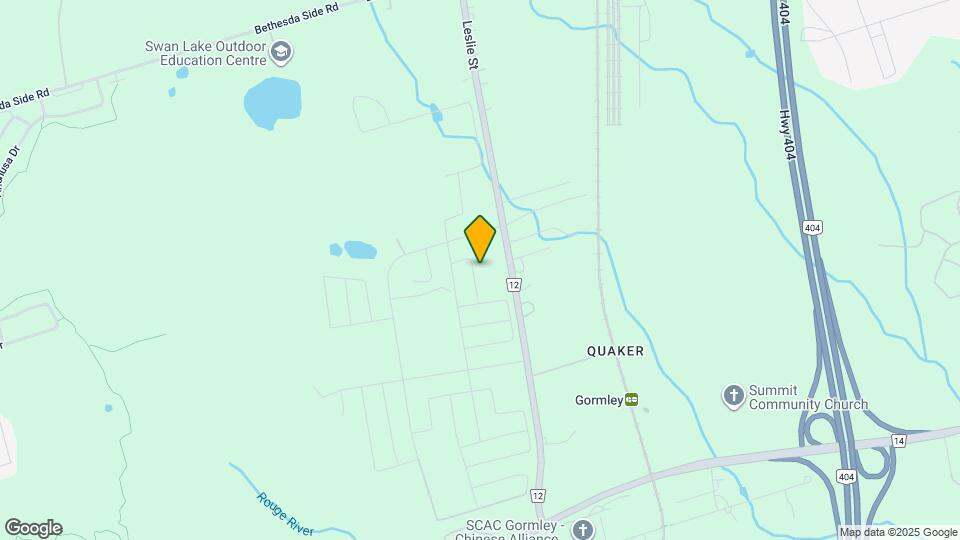Select the SCAC Gormley church marker
Viewport: 960px width, 540px height.
[583, 528]
